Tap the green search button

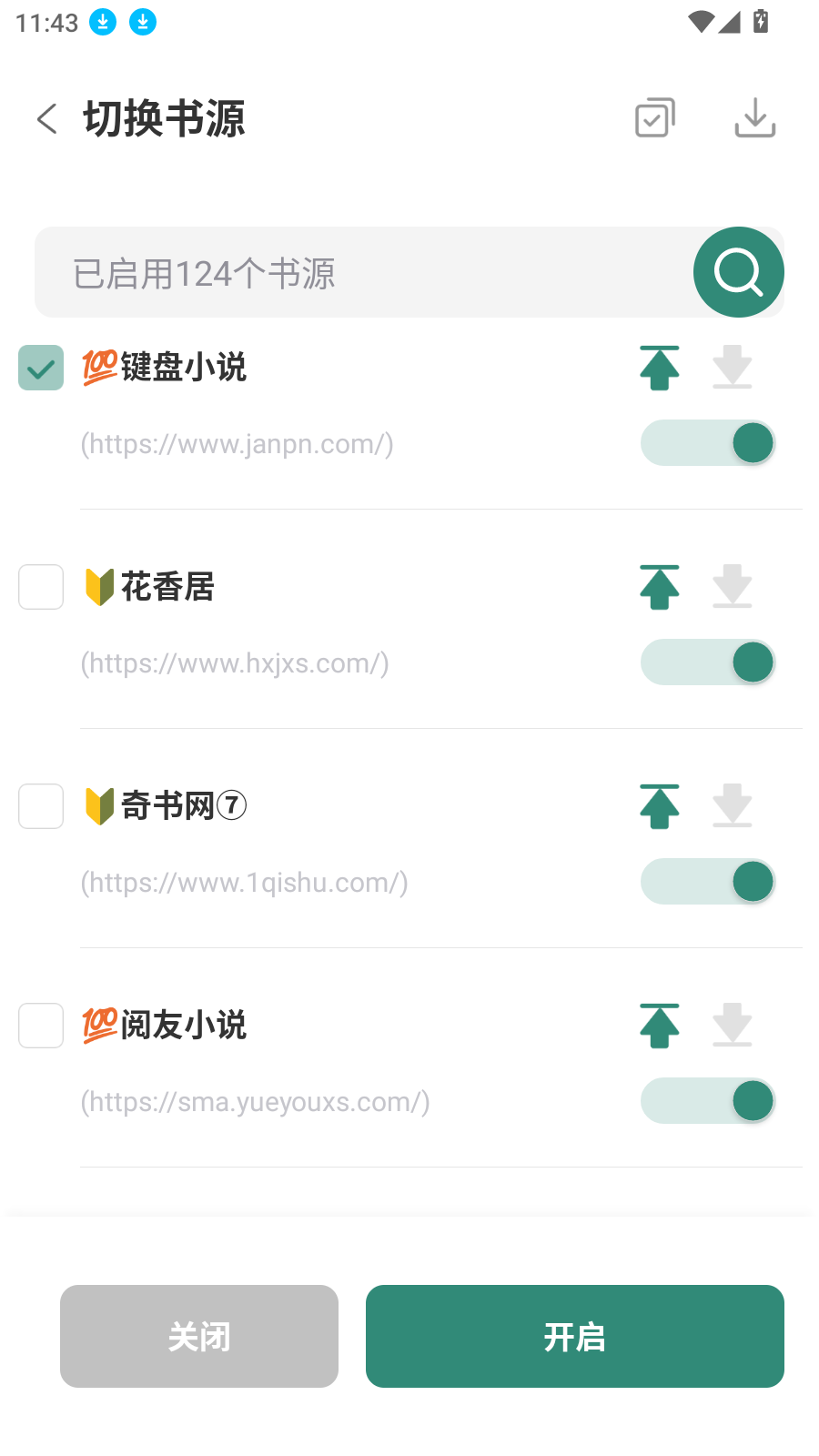738,272
